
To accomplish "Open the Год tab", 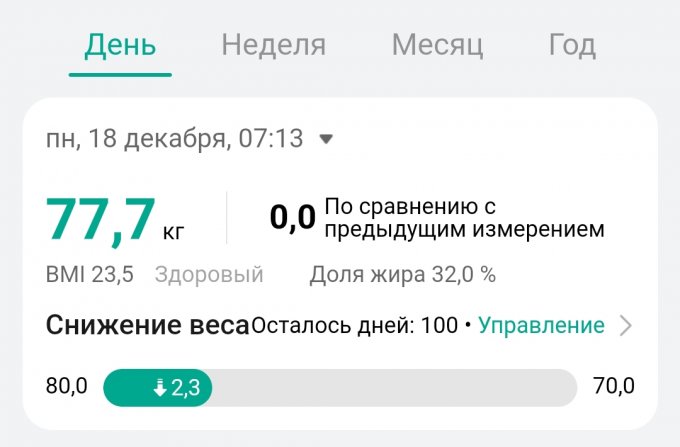I will click(572, 45).
